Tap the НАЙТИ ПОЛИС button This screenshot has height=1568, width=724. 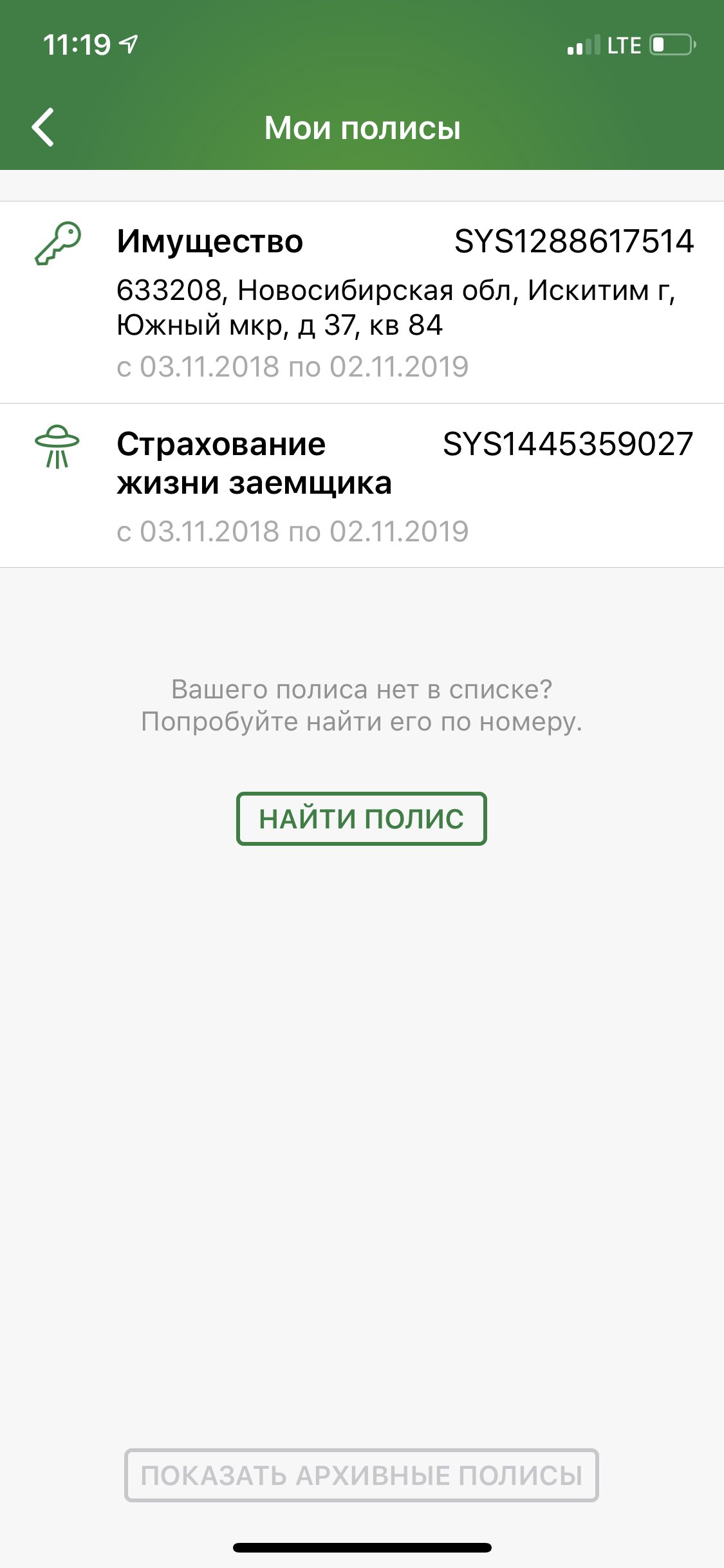[x=361, y=819]
